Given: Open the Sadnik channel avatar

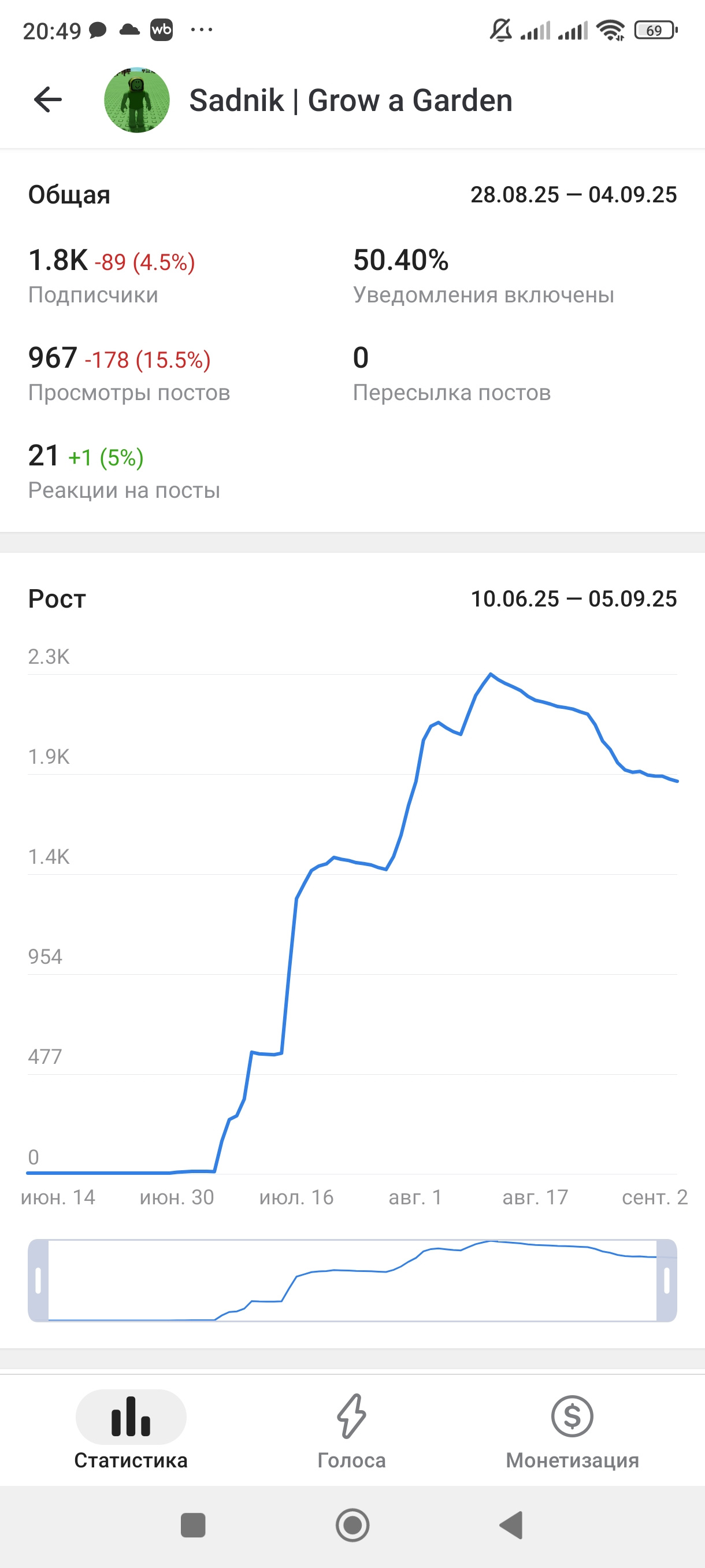Looking at the screenshot, I should 137,100.
